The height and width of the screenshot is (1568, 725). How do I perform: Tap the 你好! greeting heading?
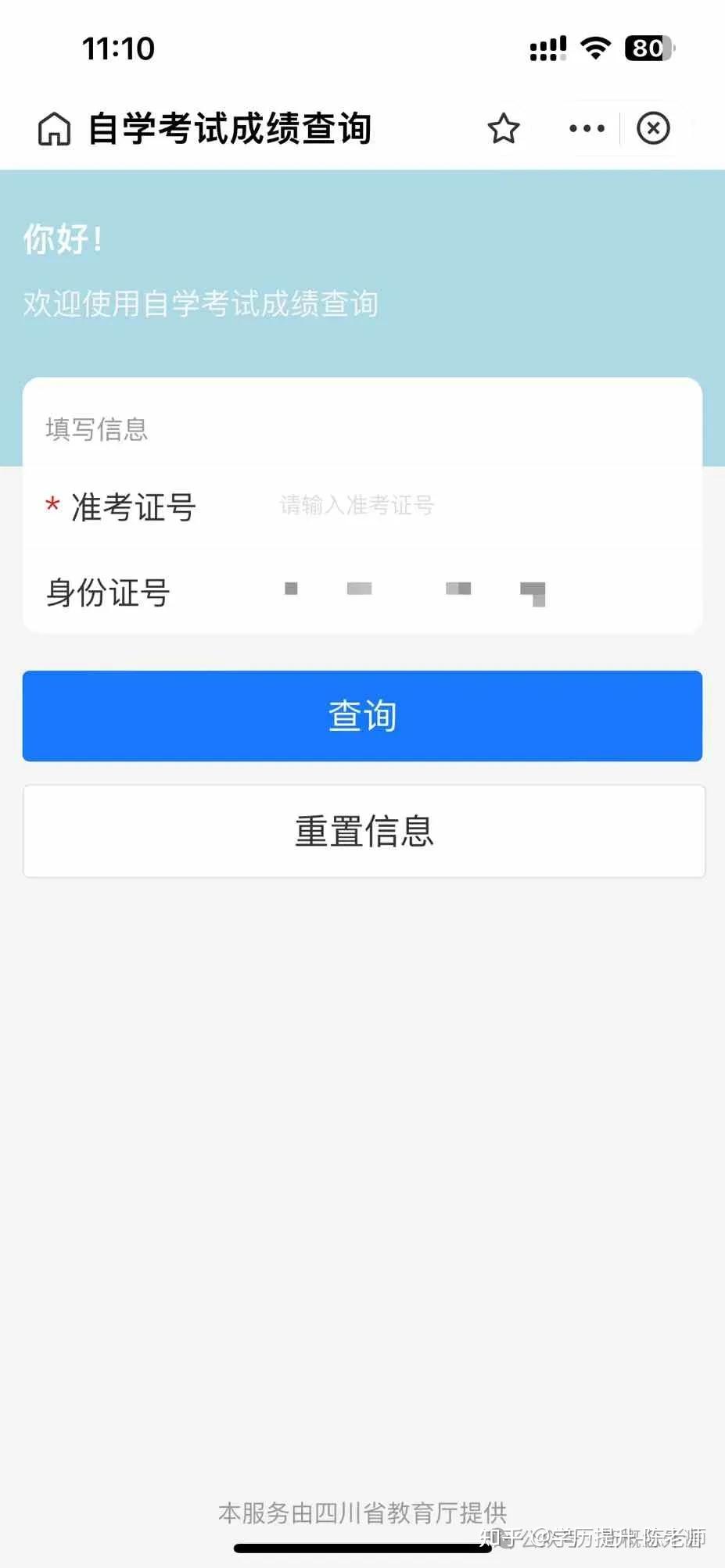63,240
